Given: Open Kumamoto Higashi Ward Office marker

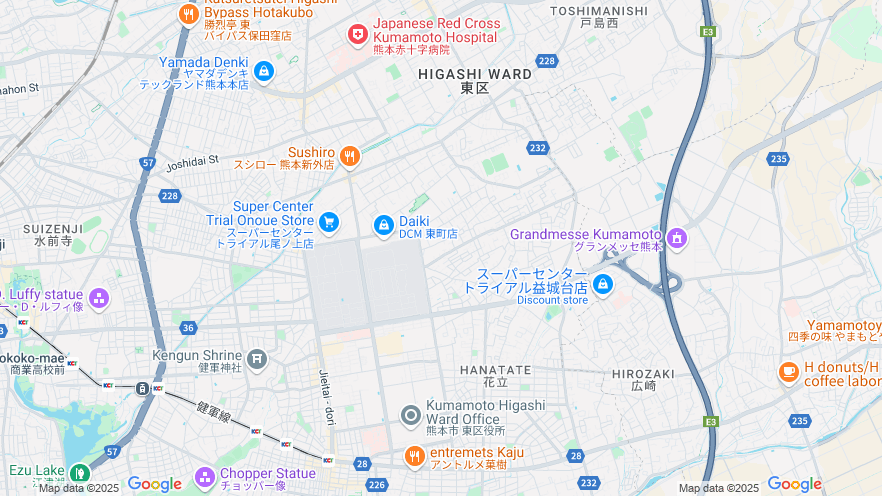Looking at the screenshot, I should click(x=410, y=415).
